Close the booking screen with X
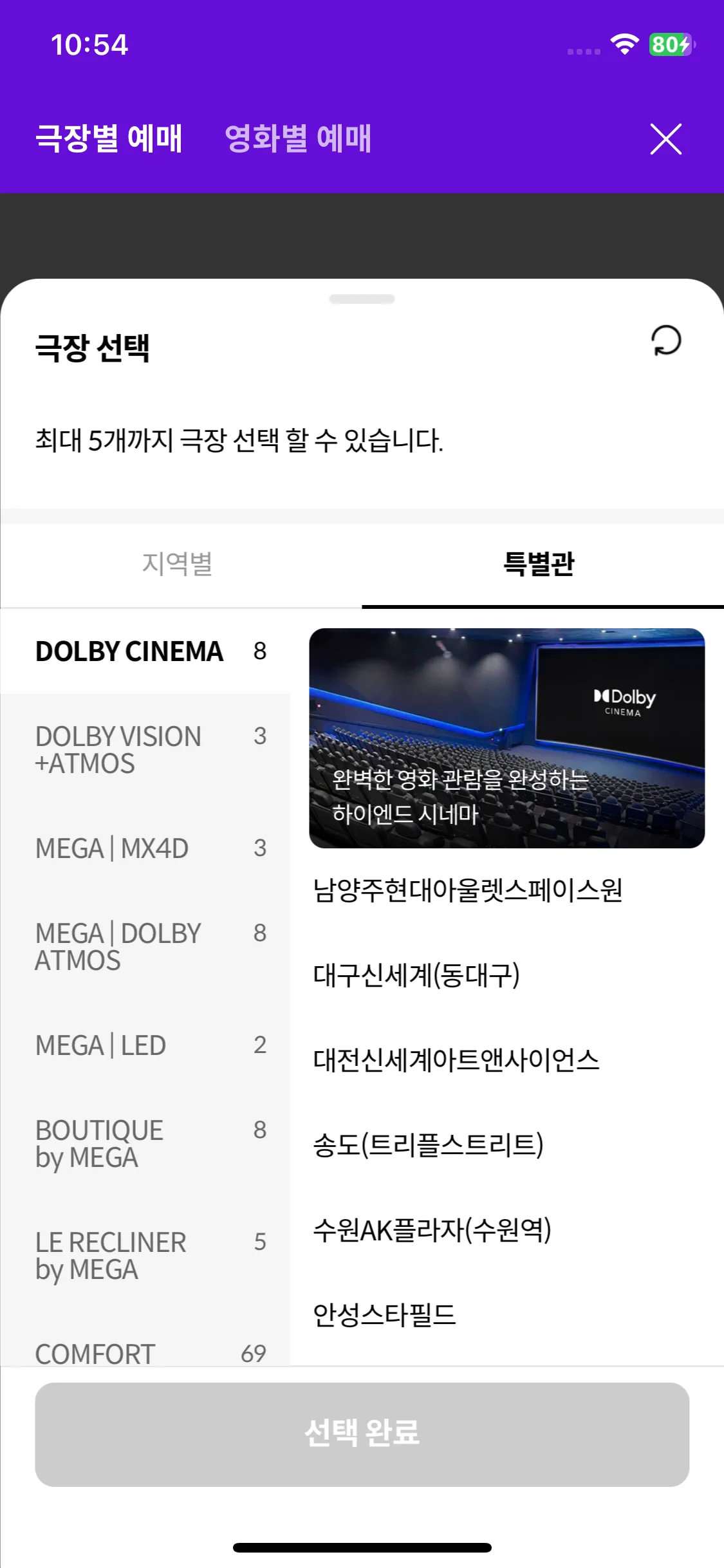 point(665,139)
